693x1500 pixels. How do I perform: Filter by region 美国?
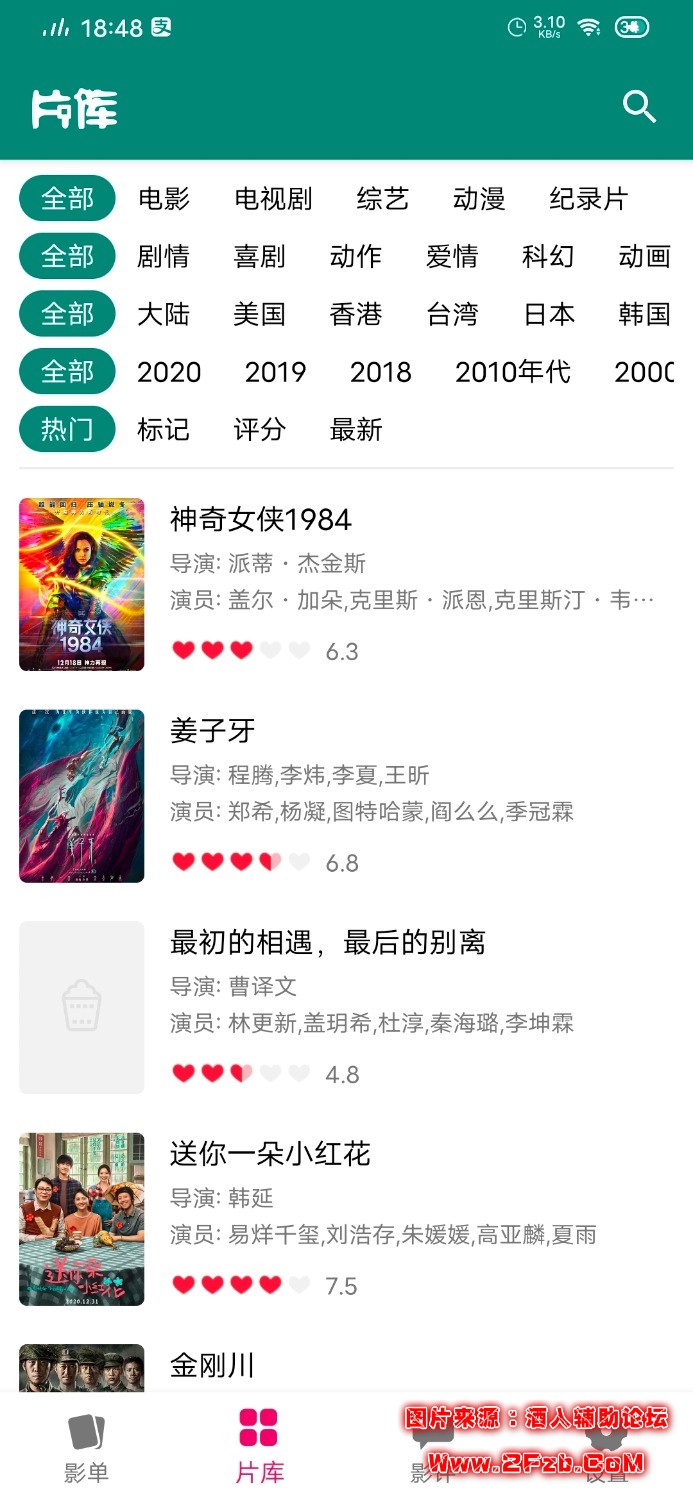pyautogui.click(x=259, y=314)
